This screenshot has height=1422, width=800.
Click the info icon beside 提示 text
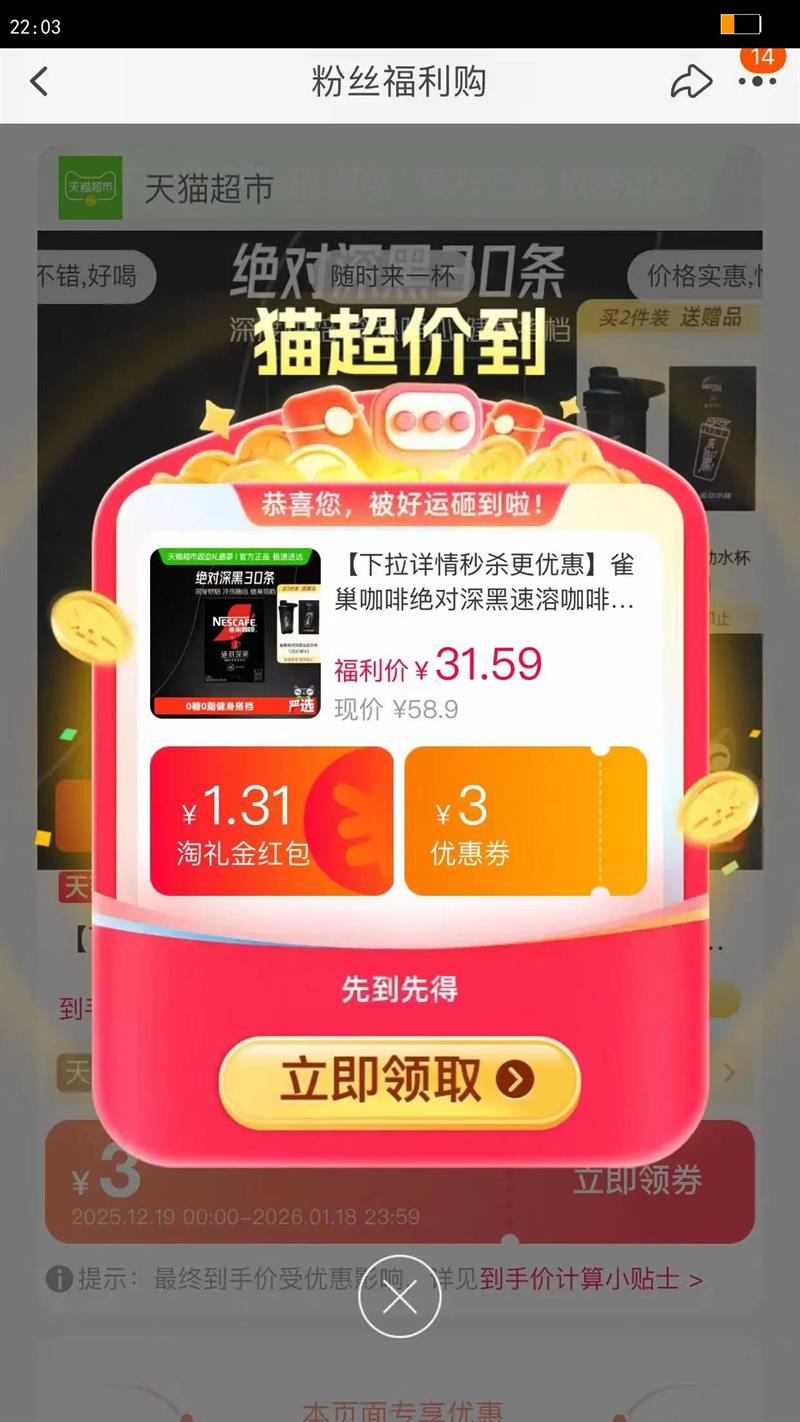pos(62,1279)
